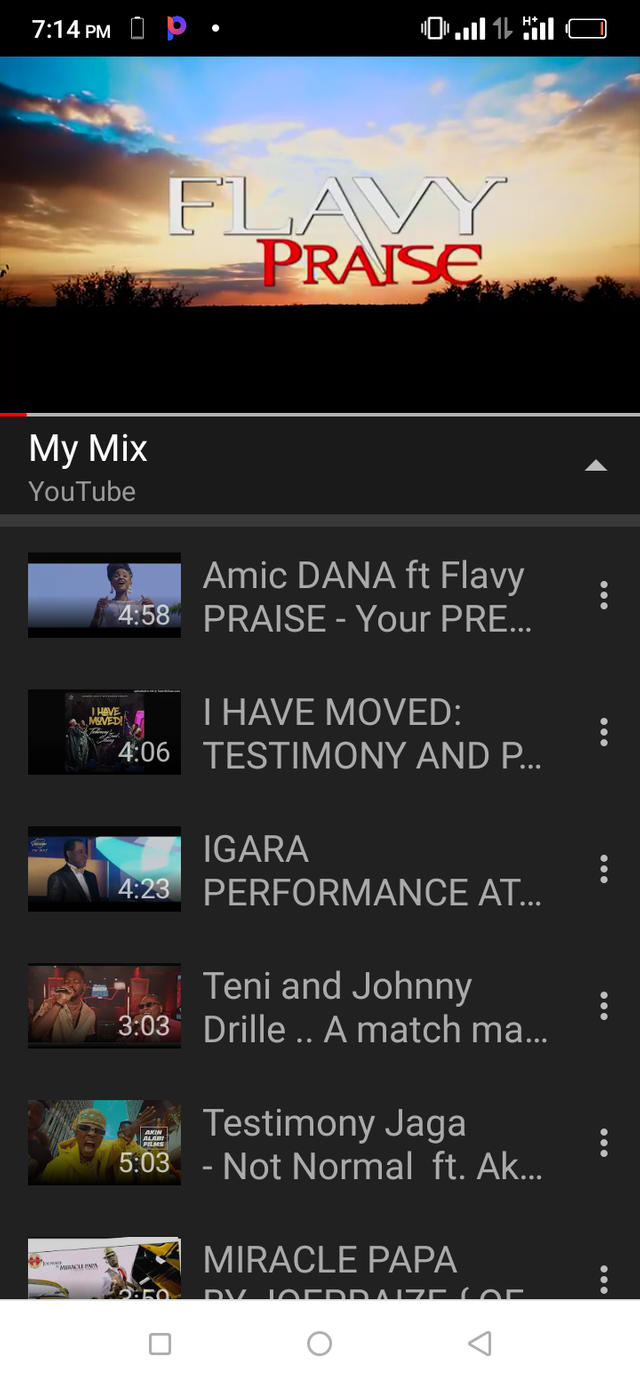Open options for Testimony Jaga video
This screenshot has height=1387, width=640.
tap(603, 1143)
